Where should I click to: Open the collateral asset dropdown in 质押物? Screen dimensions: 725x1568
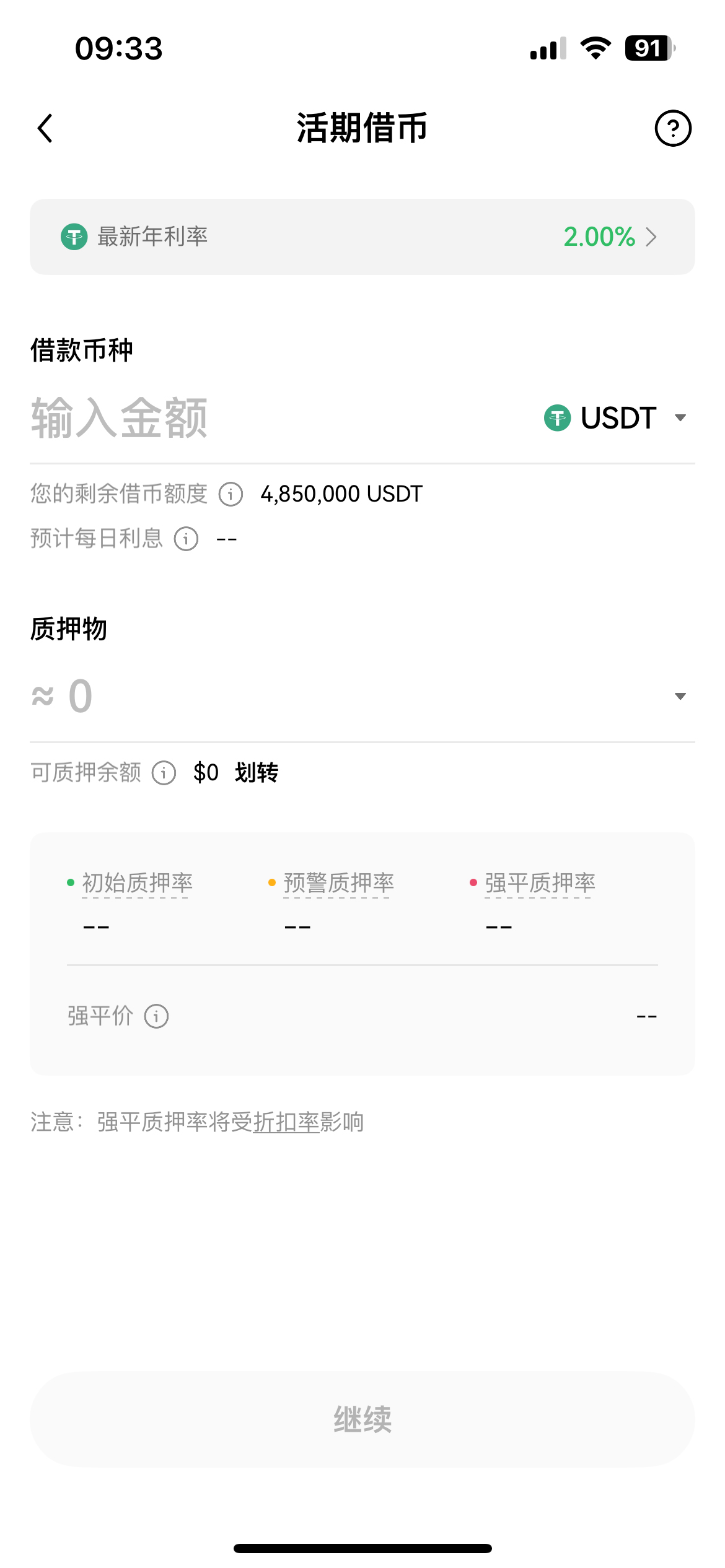(680, 695)
